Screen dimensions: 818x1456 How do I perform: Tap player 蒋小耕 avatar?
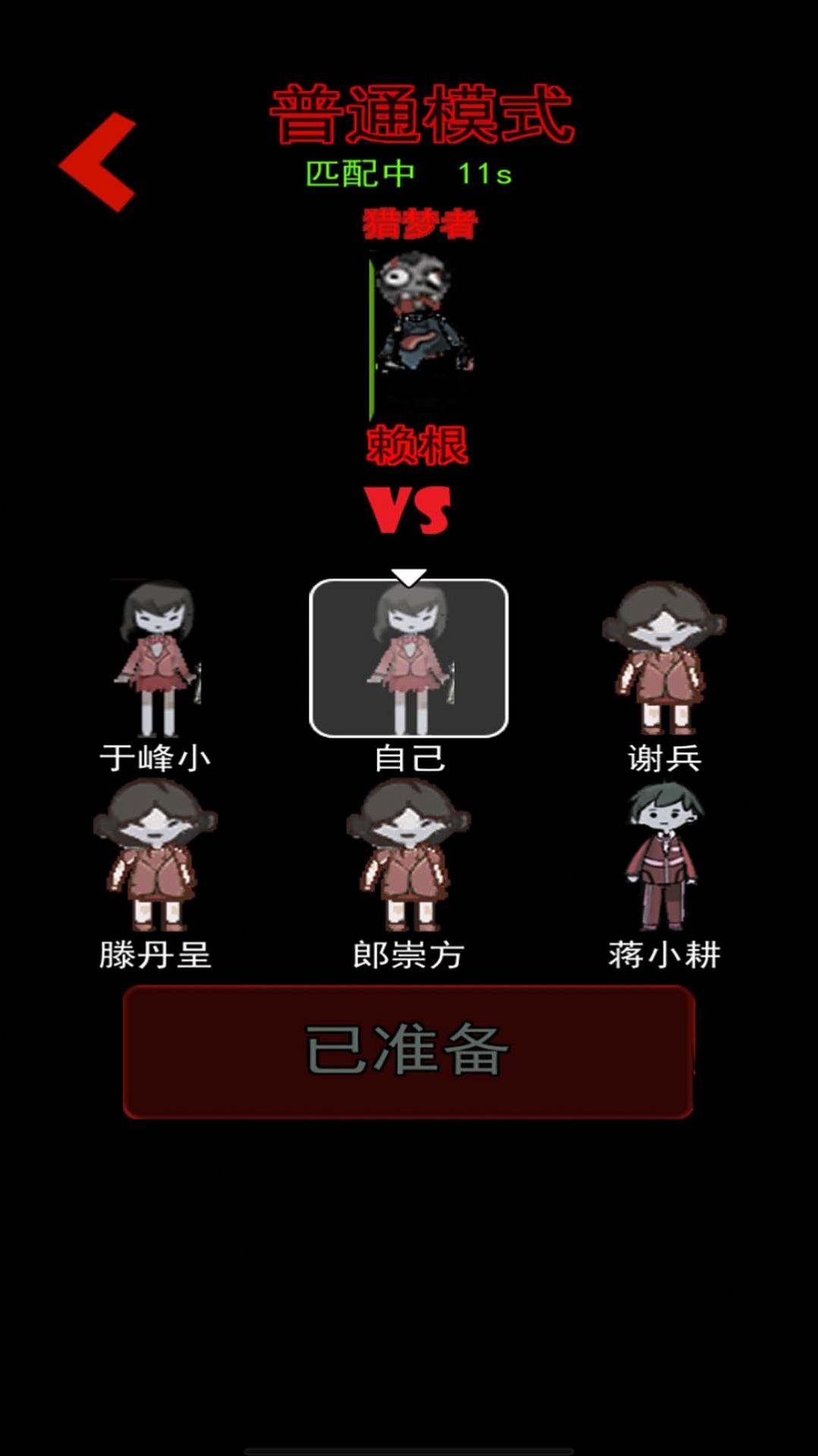pos(662,856)
